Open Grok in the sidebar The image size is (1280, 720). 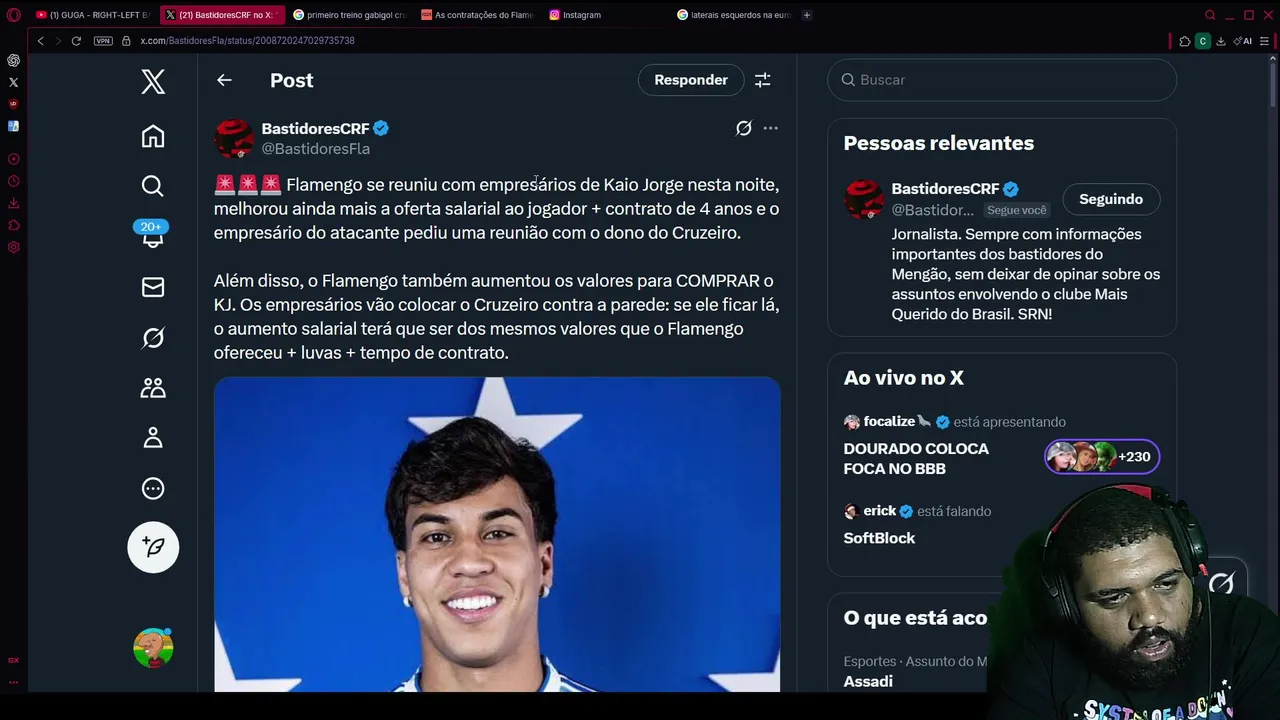153,338
